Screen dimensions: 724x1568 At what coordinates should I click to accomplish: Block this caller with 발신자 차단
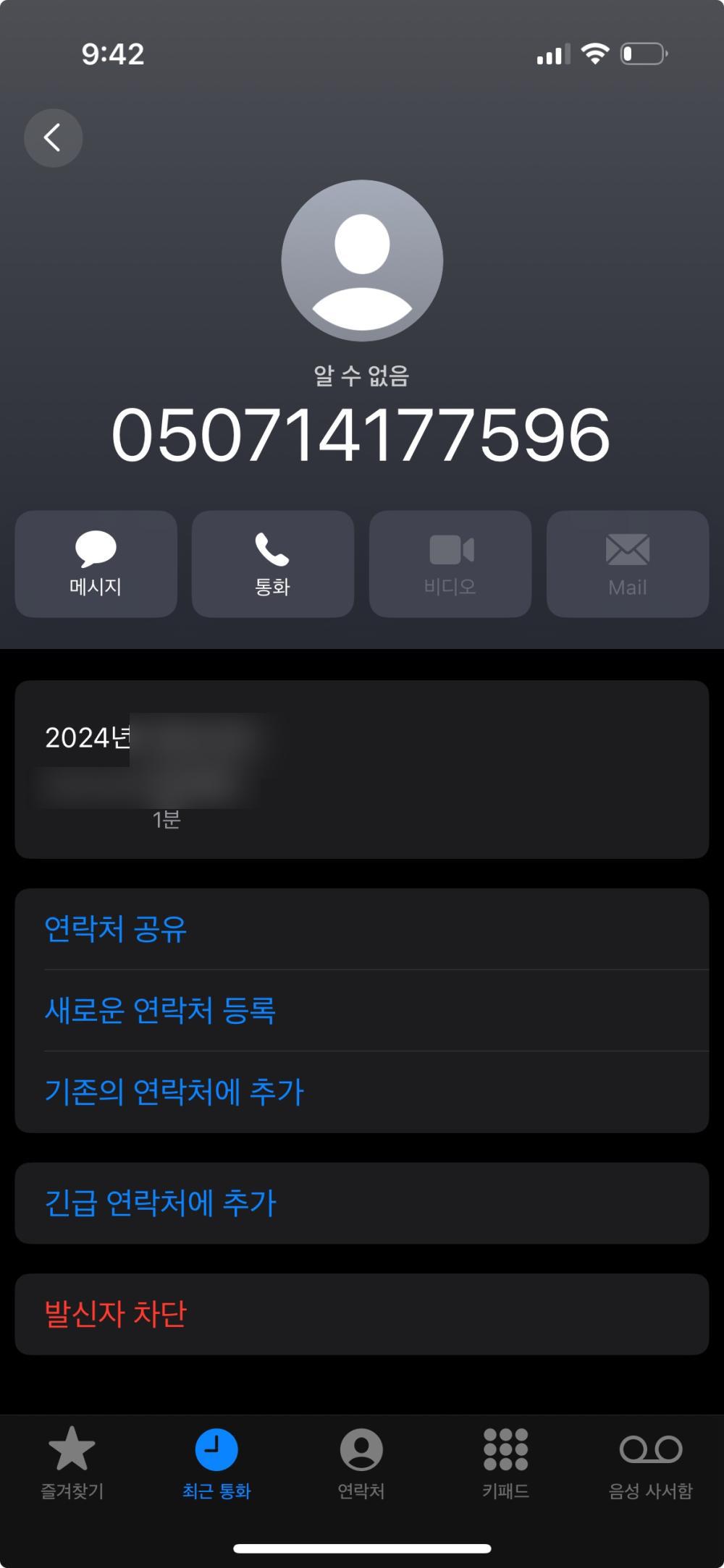(x=116, y=1314)
